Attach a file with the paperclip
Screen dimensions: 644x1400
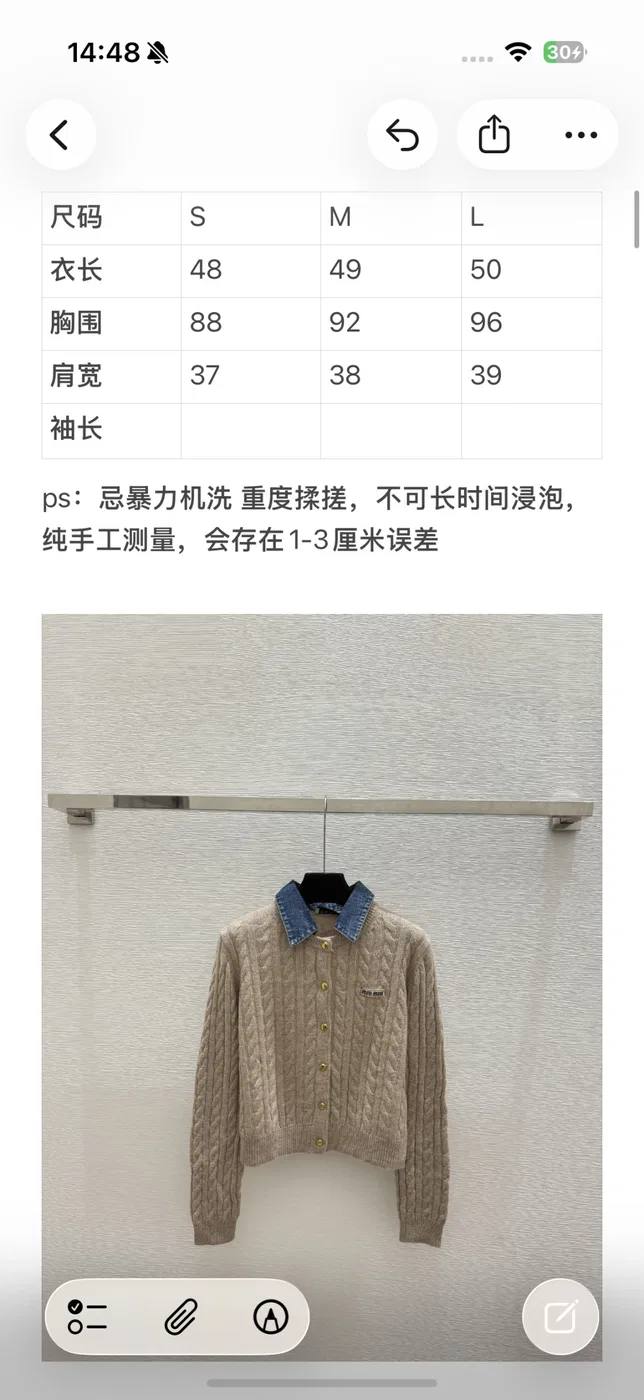click(180, 1317)
